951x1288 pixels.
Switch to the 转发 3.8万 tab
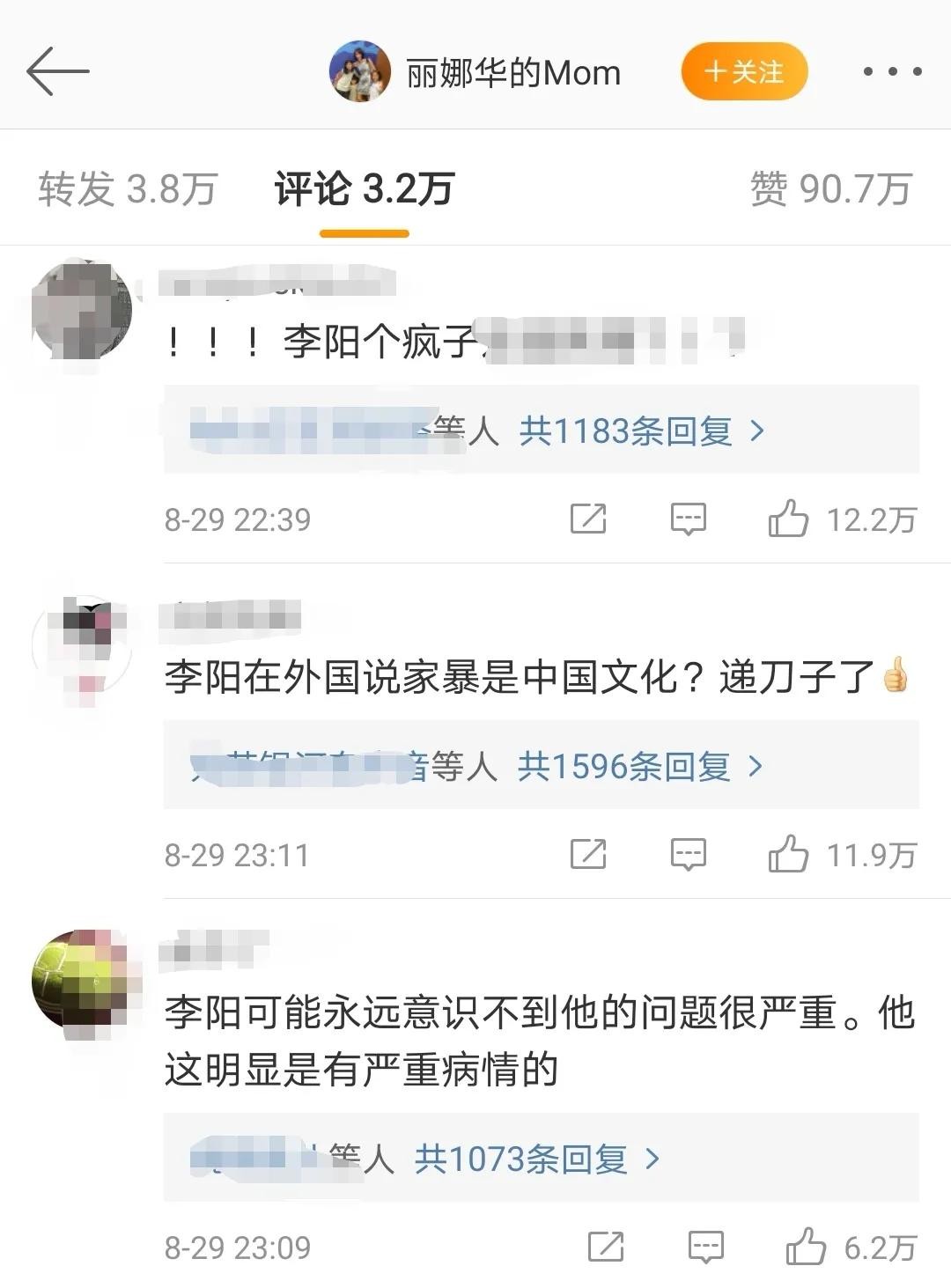click(128, 189)
